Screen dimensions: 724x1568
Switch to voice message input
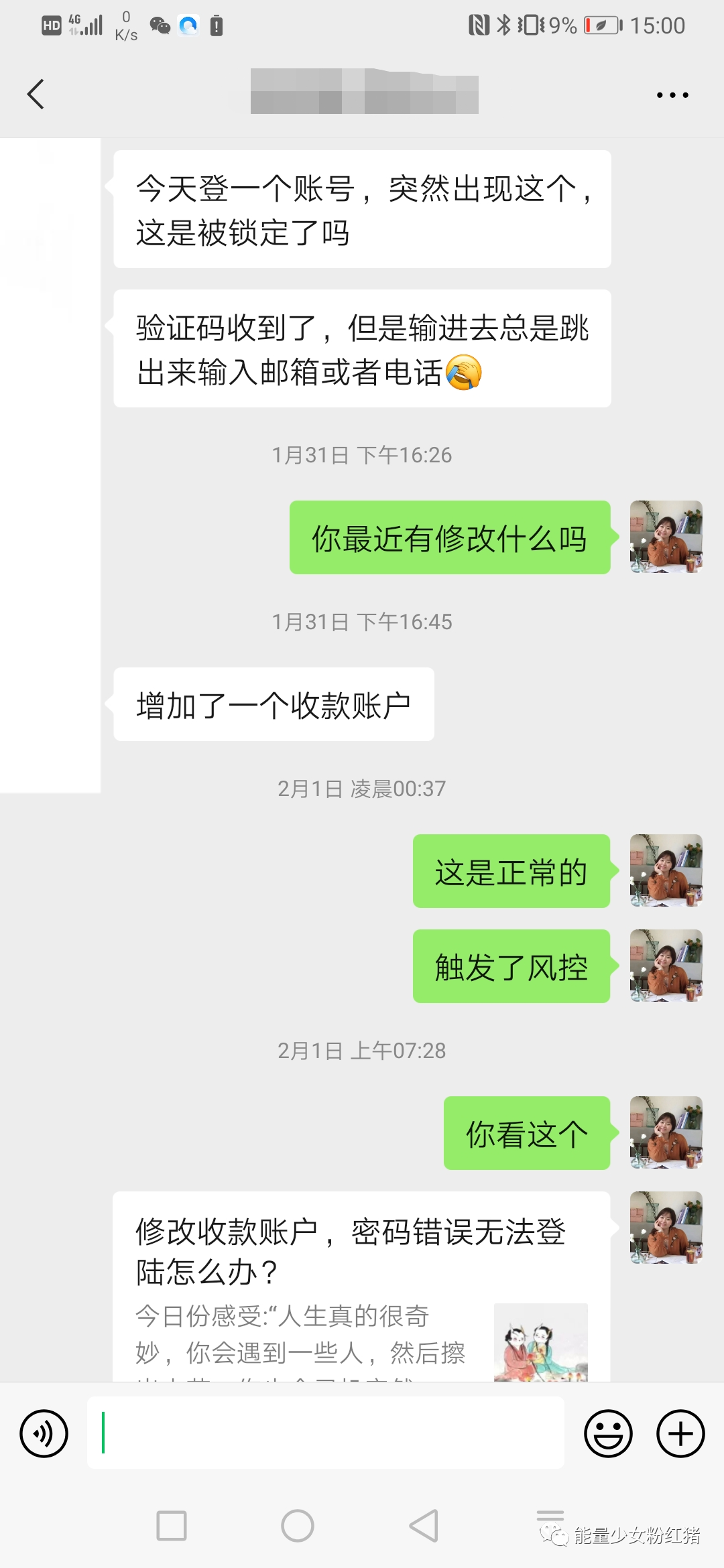coord(44,1433)
